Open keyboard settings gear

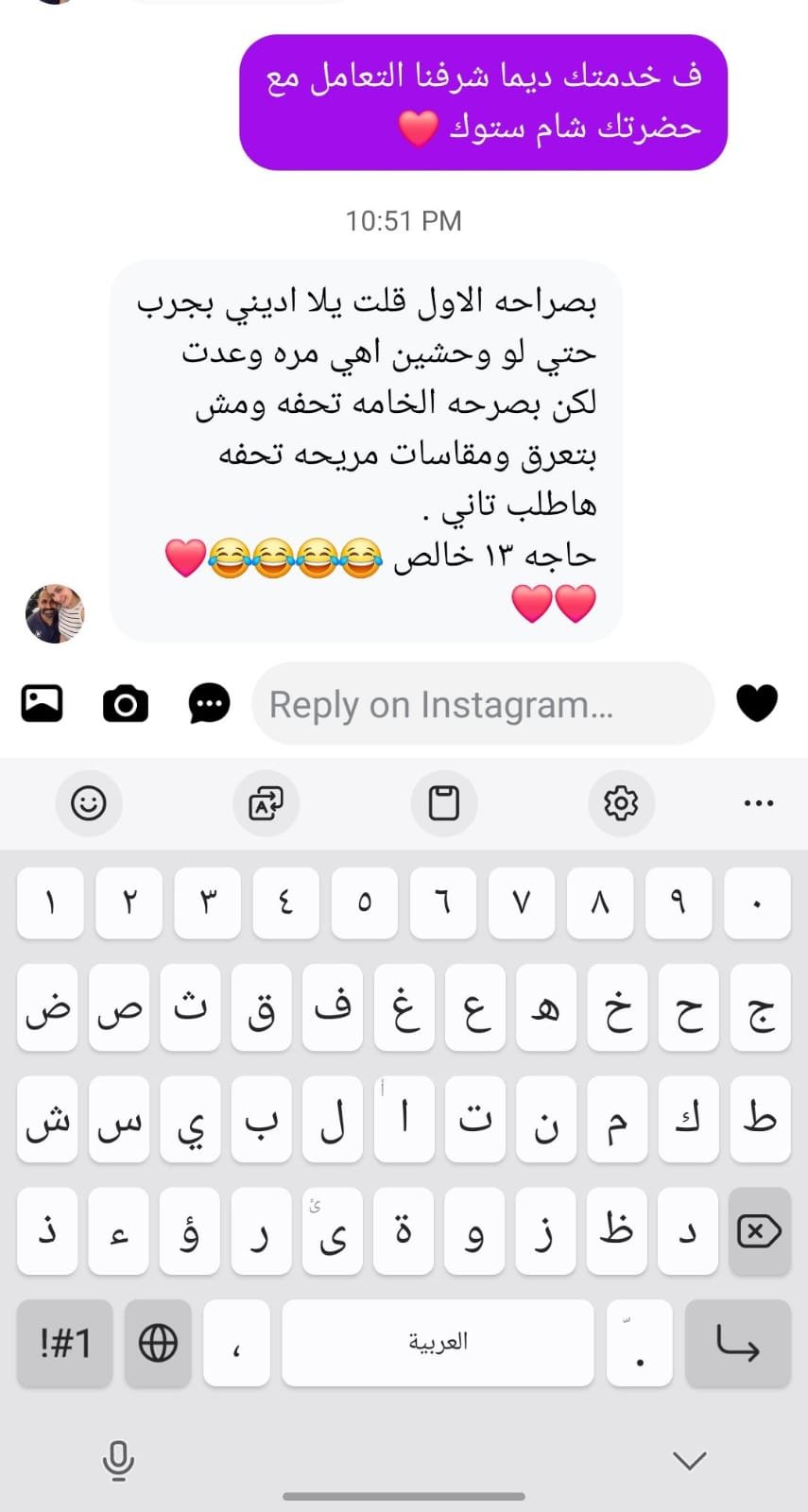click(621, 803)
